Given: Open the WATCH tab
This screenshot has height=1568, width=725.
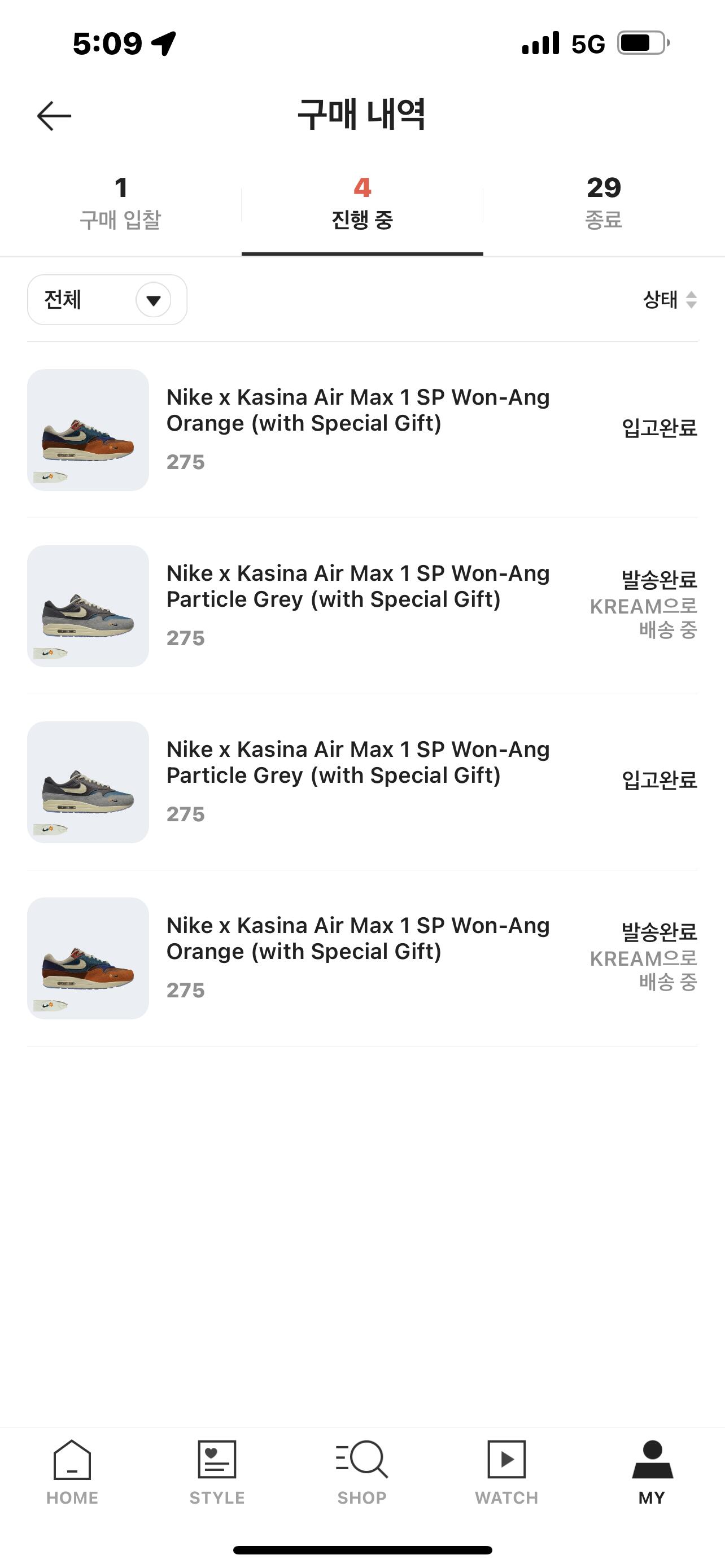Looking at the screenshot, I should [x=506, y=1471].
